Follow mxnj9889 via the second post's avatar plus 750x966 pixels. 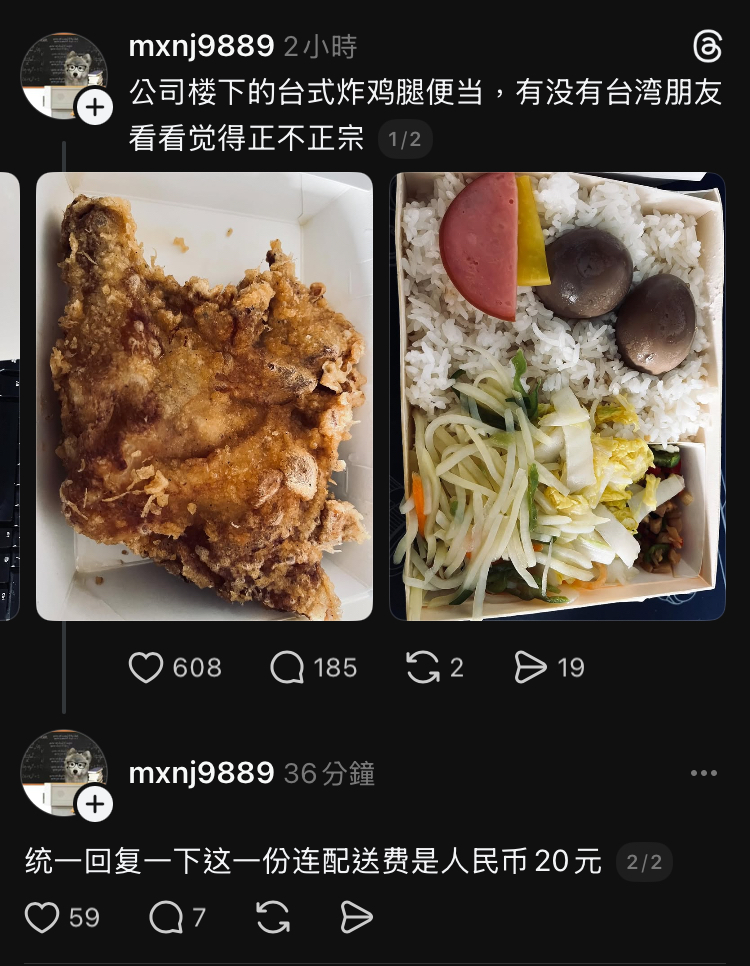click(x=94, y=803)
